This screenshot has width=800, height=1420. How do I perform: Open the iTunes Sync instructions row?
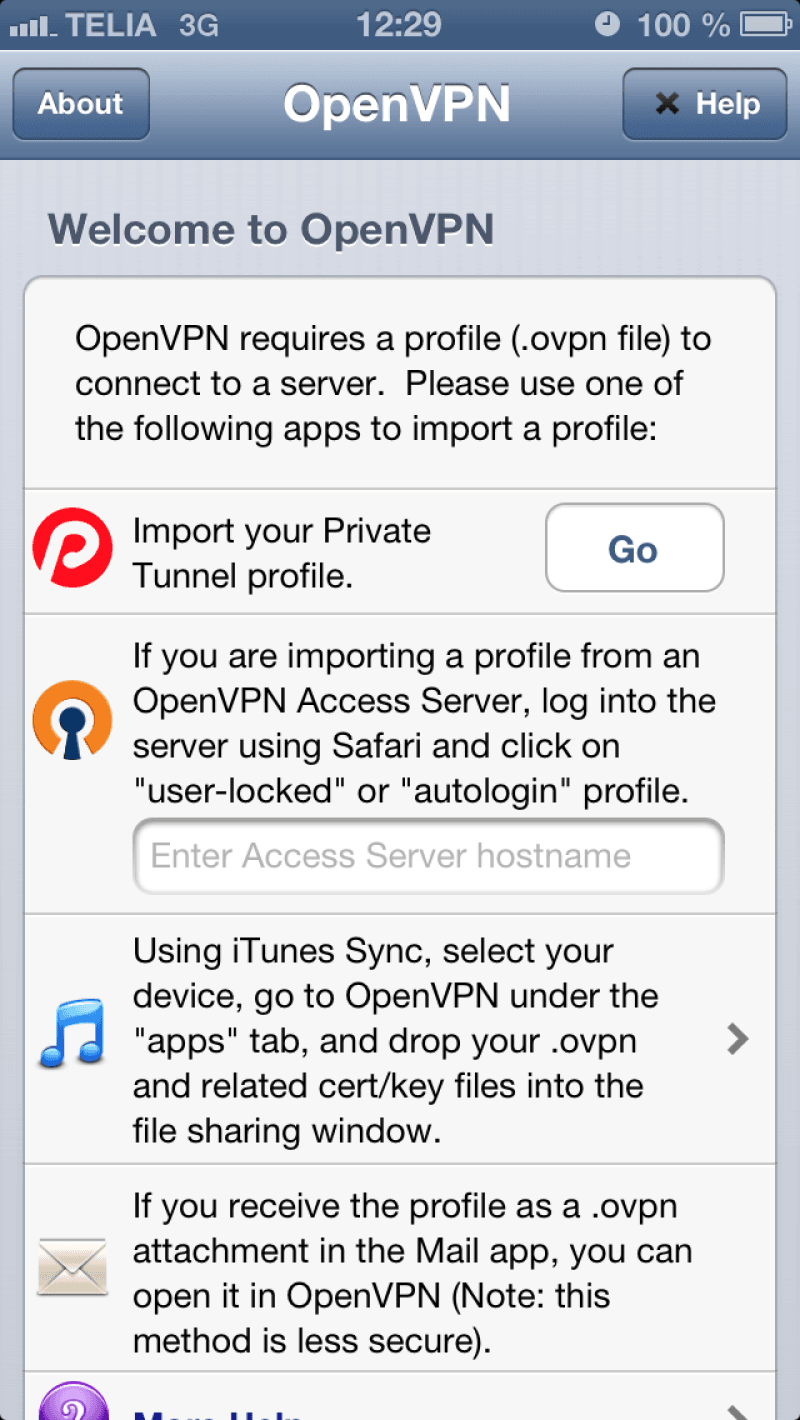coord(400,1039)
